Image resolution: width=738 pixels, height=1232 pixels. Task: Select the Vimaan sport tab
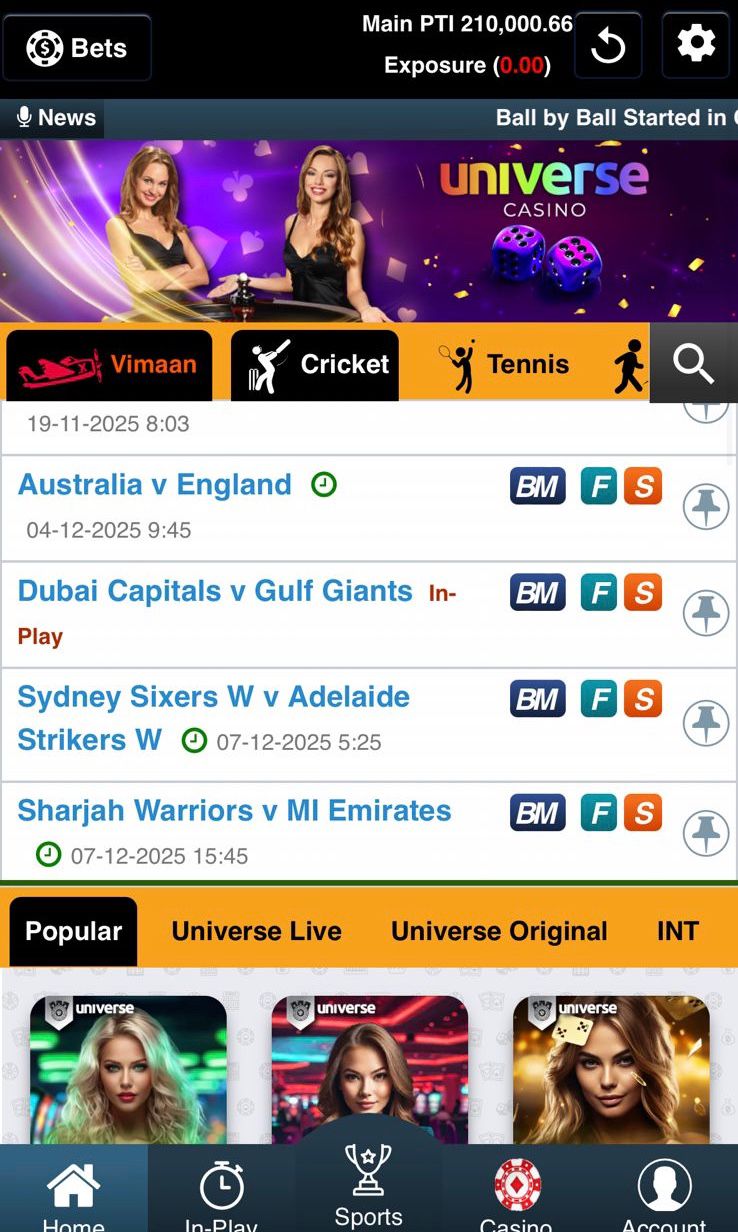point(109,365)
